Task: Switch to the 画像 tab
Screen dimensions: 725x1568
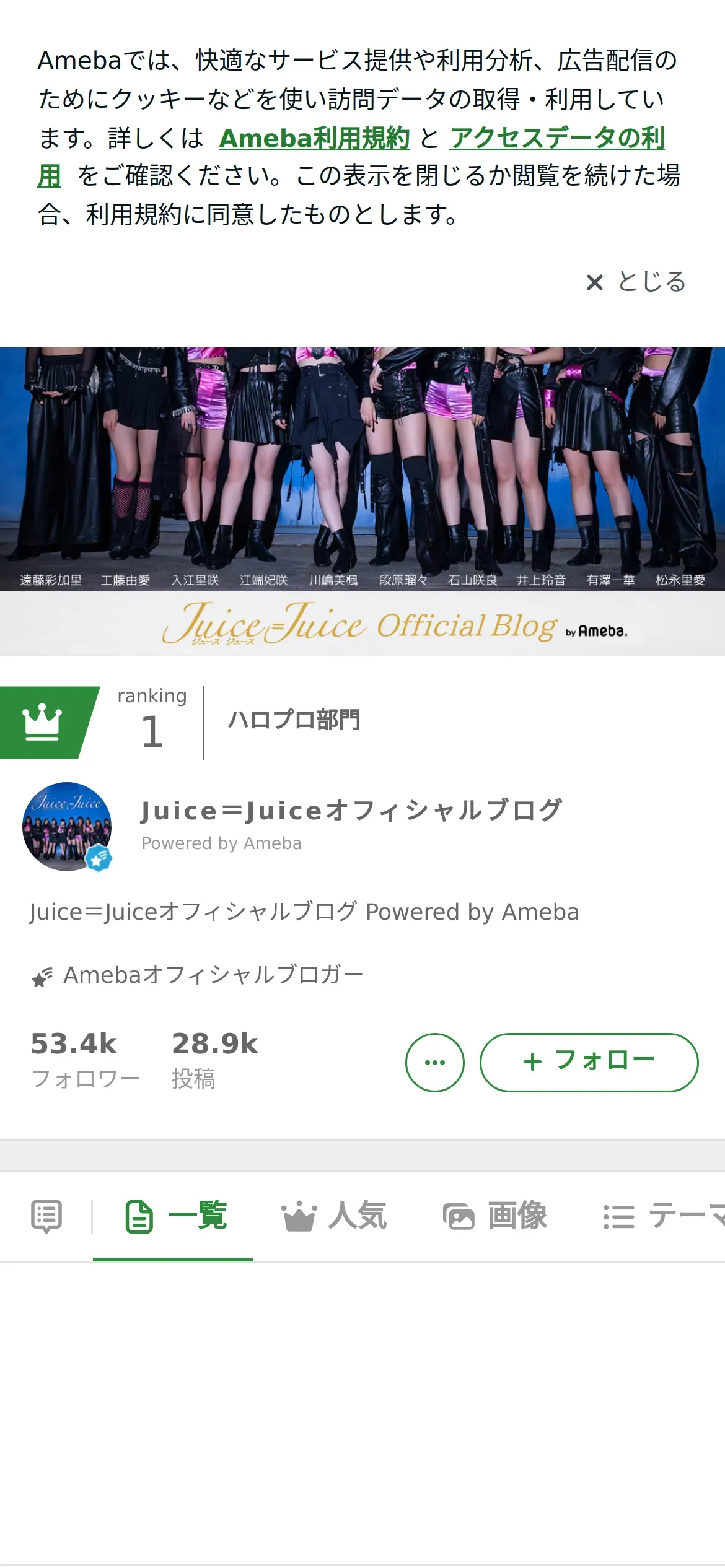Action: click(495, 1216)
